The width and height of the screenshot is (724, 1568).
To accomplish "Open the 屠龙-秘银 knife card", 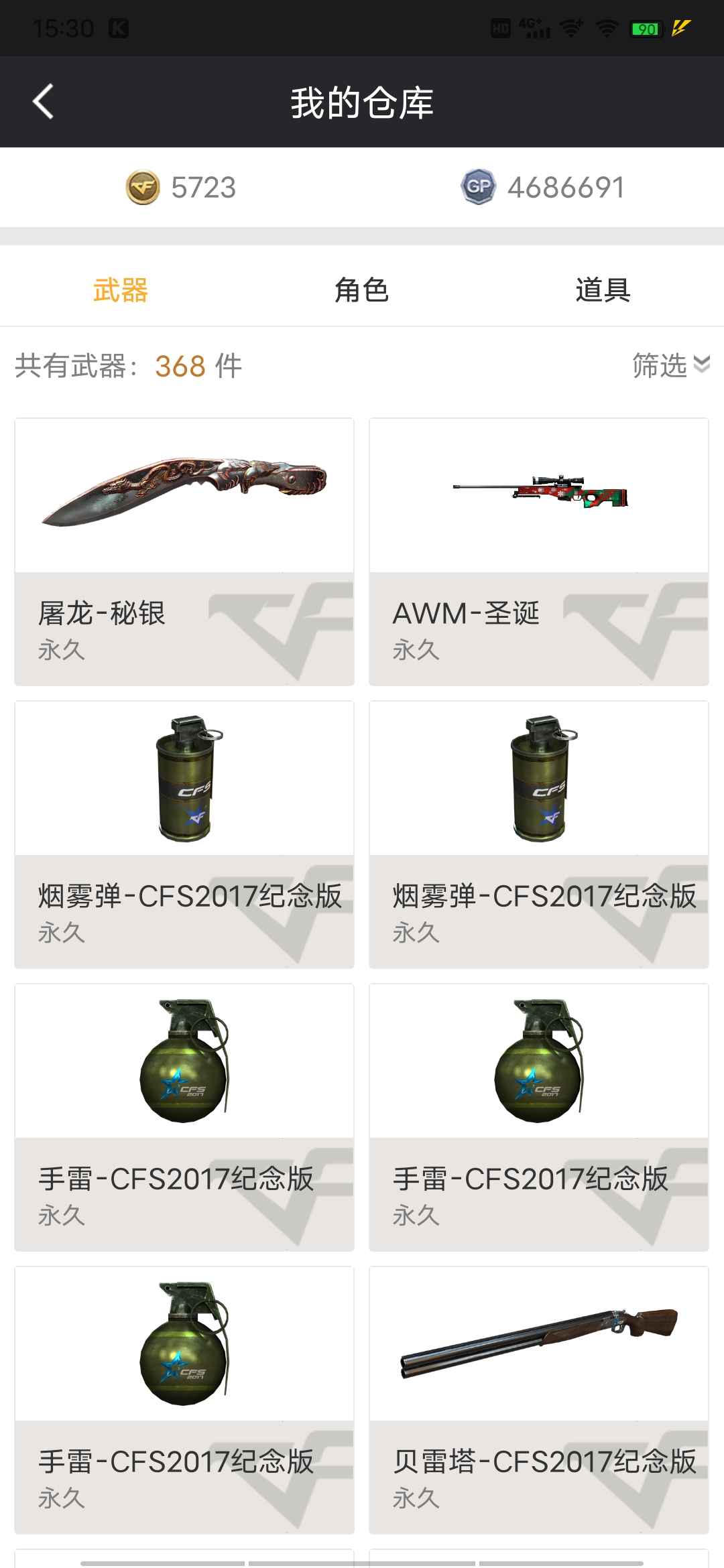I will pyautogui.click(x=184, y=551).
